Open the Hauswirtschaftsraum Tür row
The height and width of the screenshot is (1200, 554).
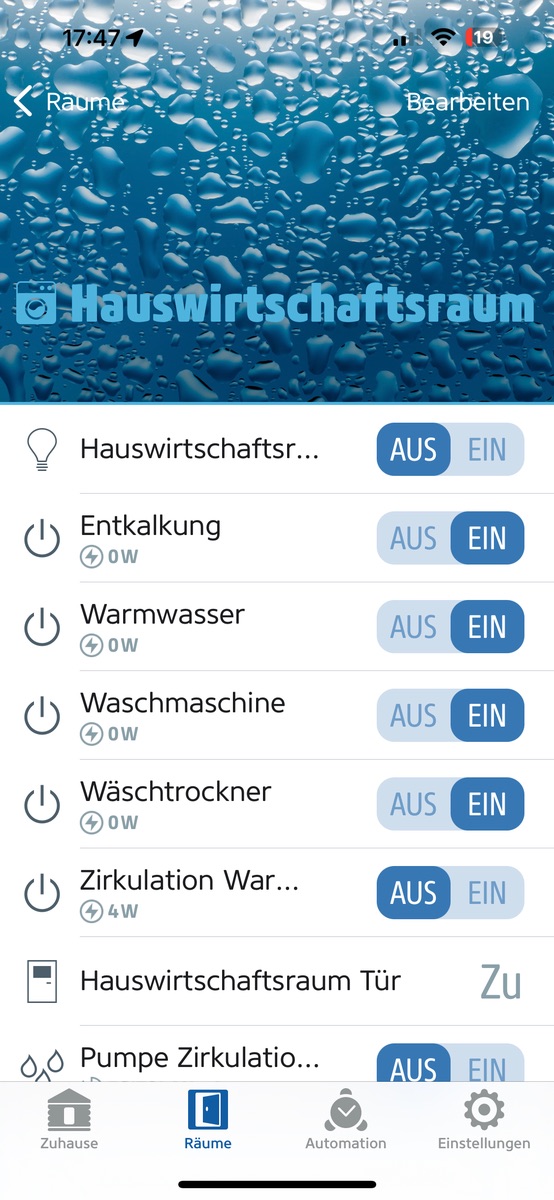[277, 981]
